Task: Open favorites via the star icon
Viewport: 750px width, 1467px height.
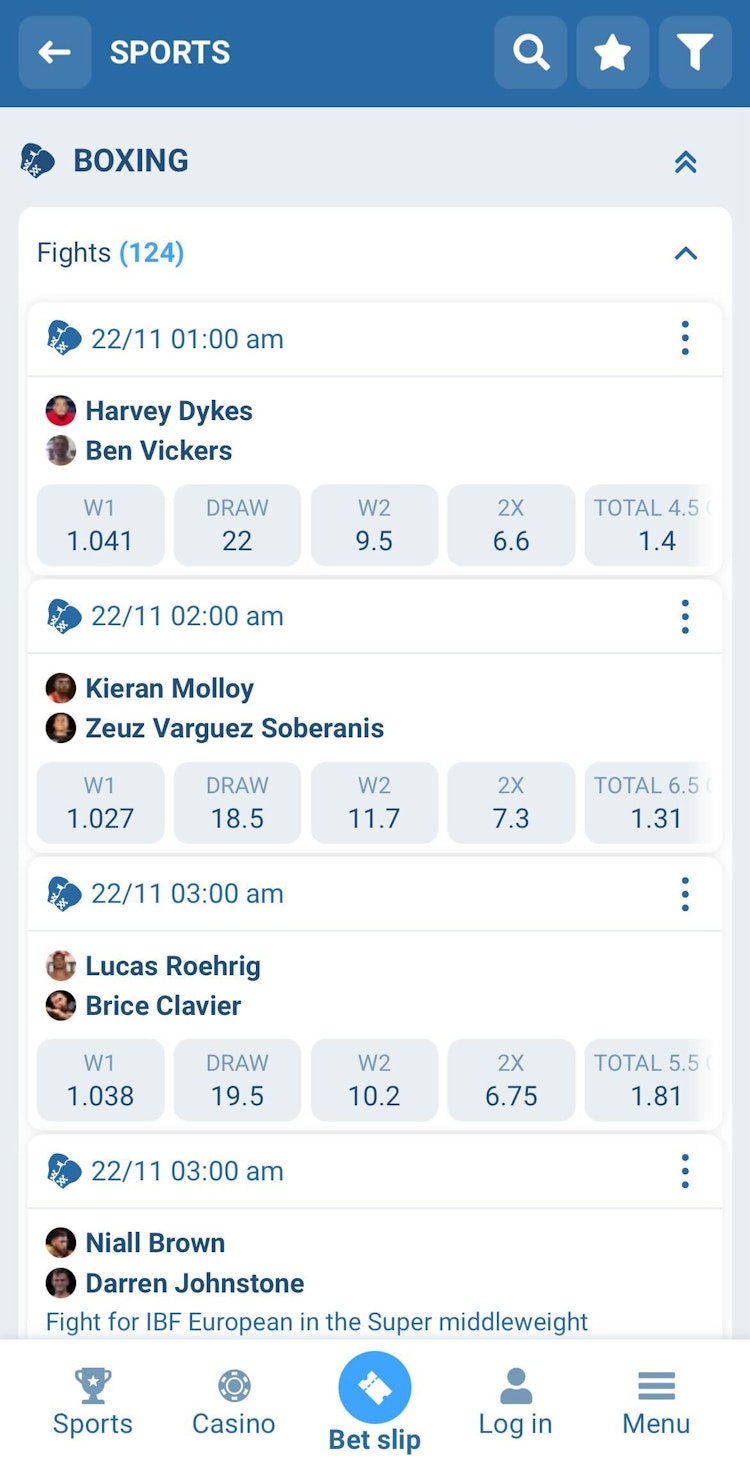Action: coord(612,53)
